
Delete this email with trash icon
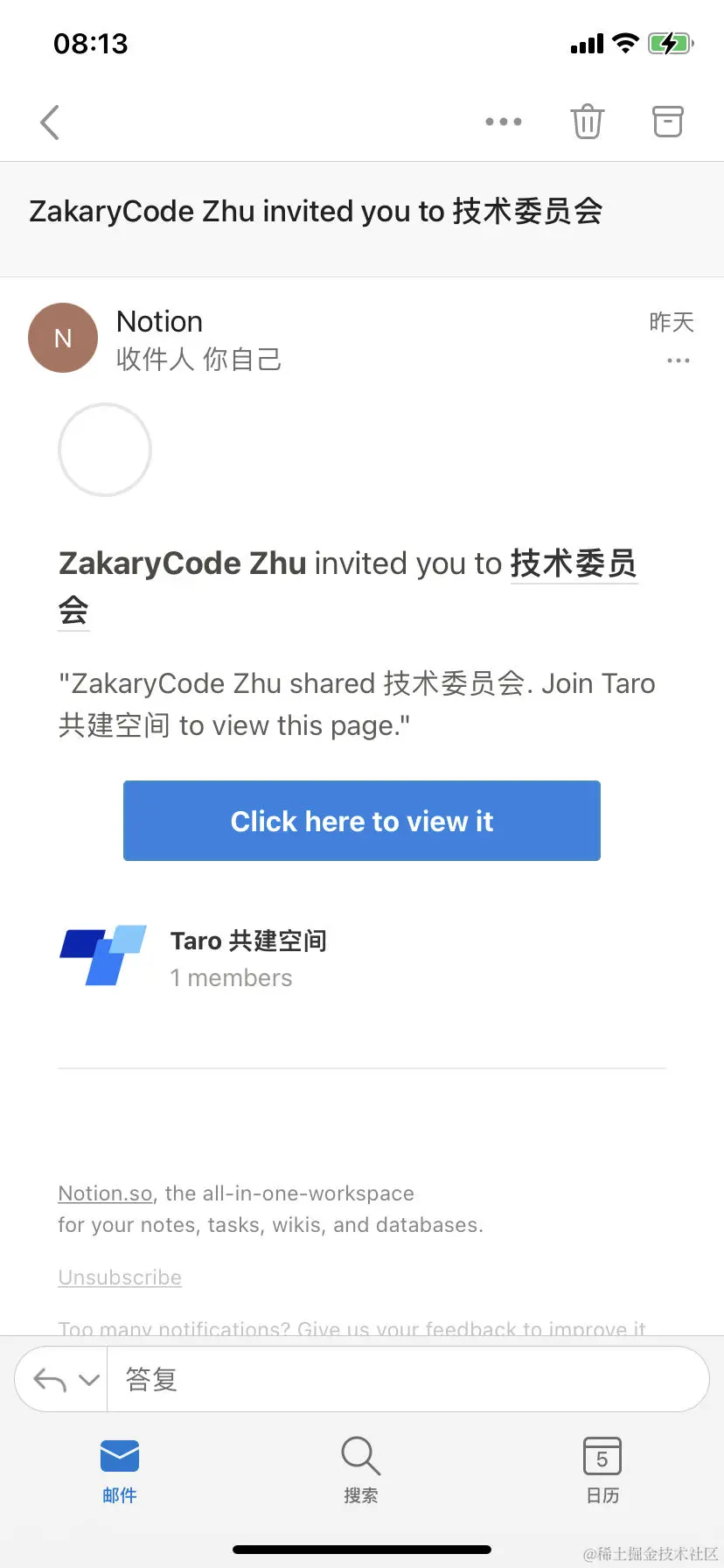tap(588, 122)
